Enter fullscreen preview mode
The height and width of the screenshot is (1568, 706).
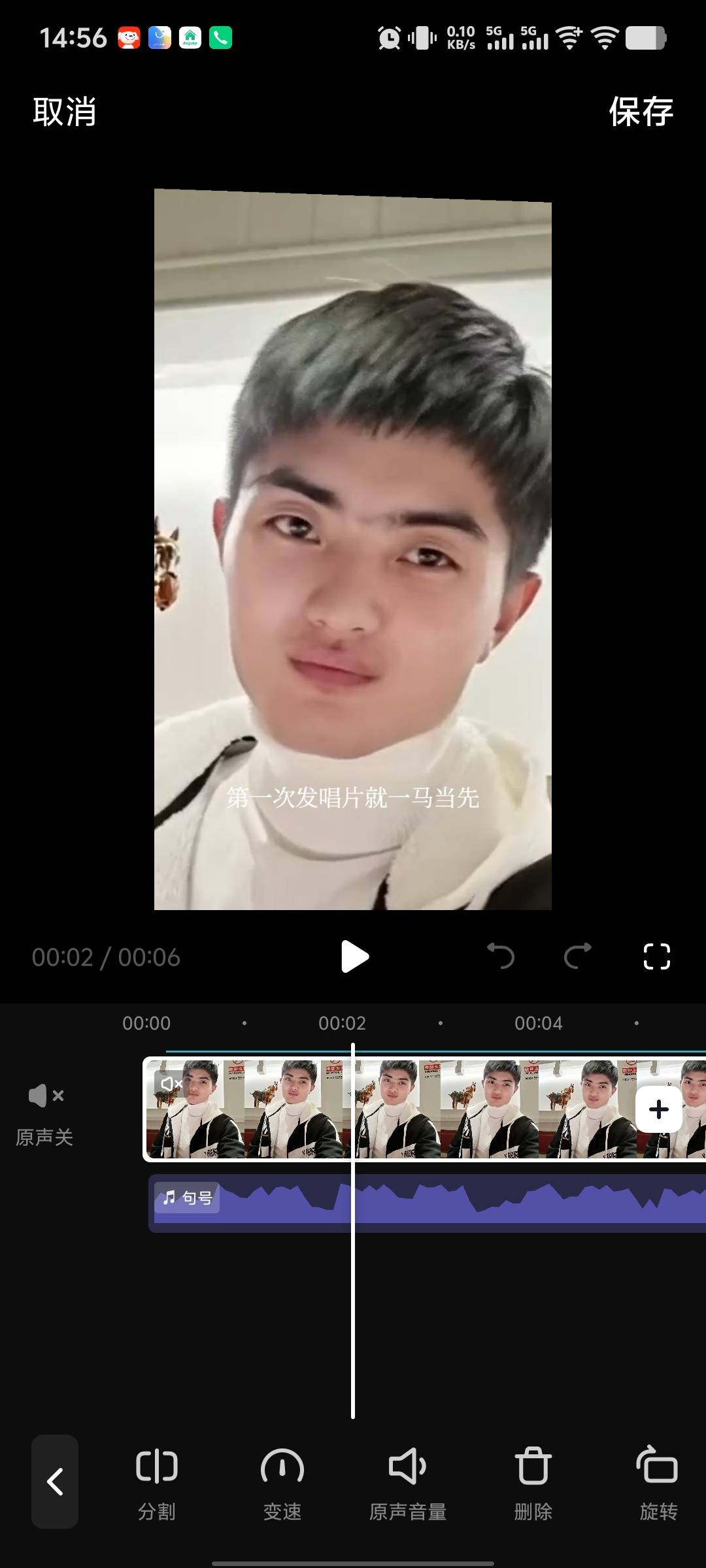click(x=656, y=957)
